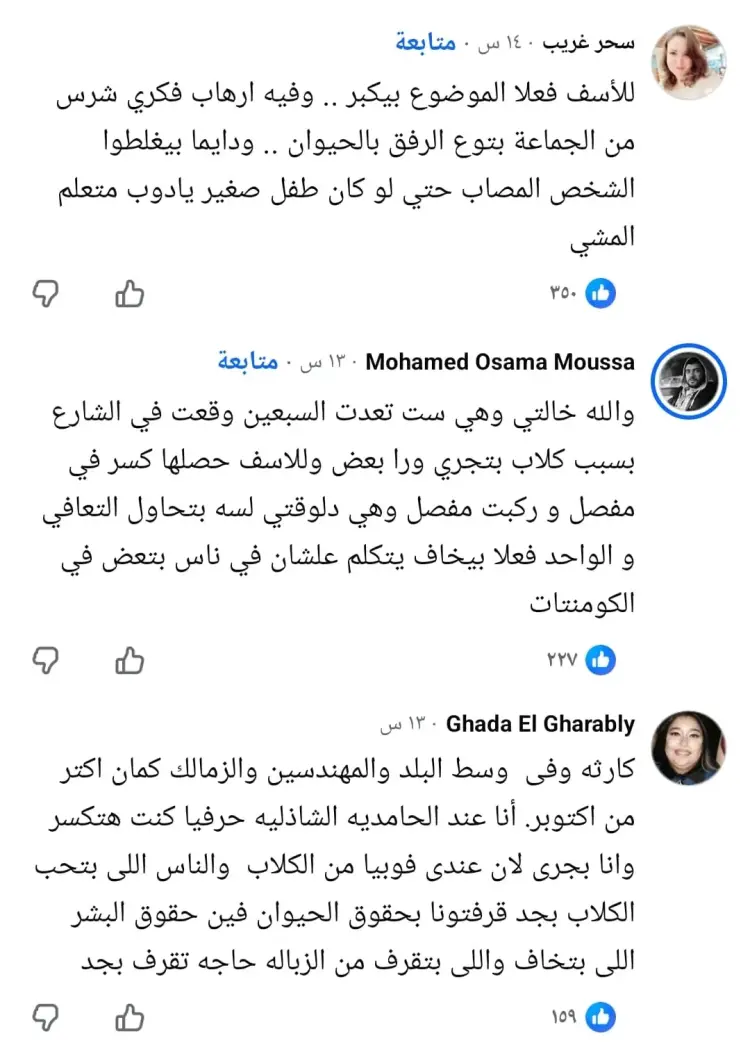Open Mohamed Osama Moussa's profile name

click(500, 362)
